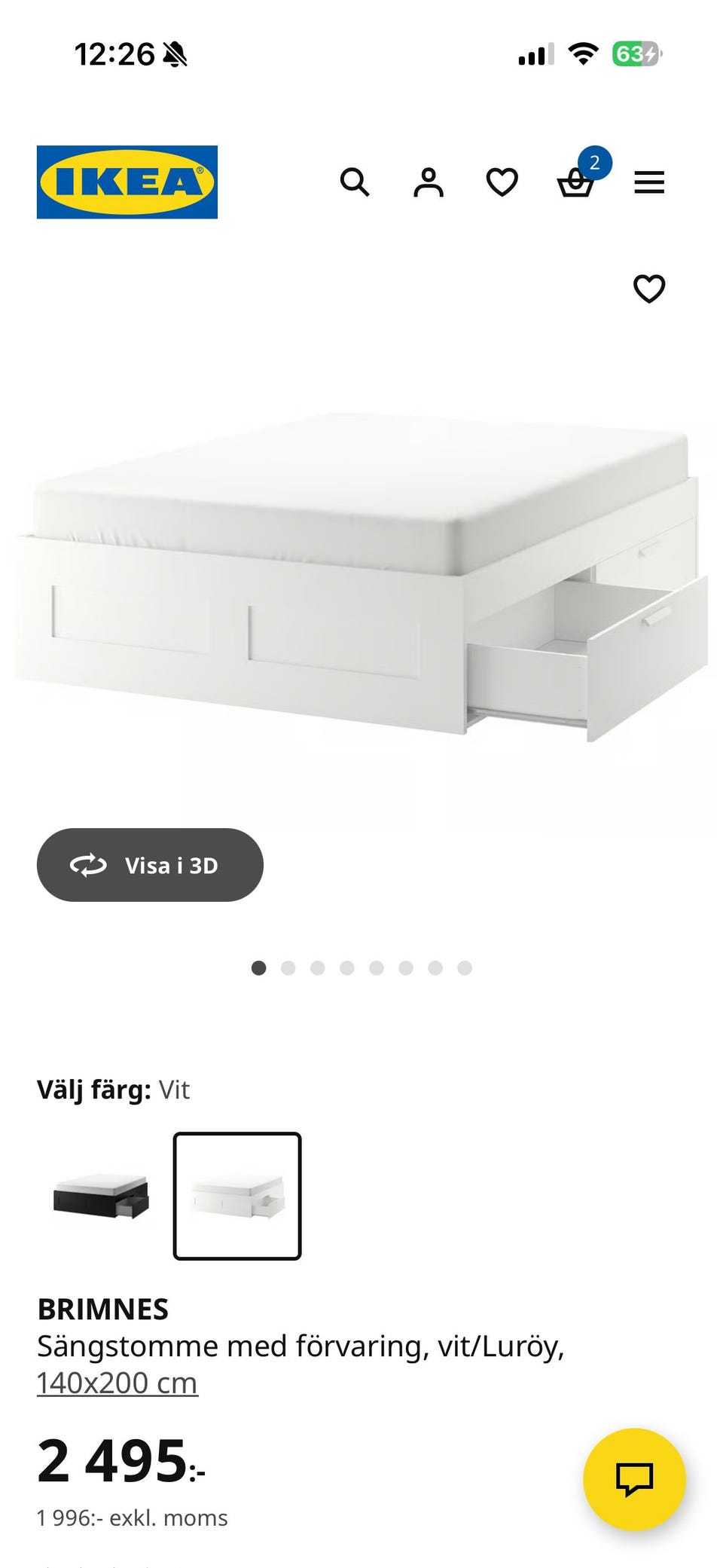
Task: Open the search function
Action: pos(355,182)
